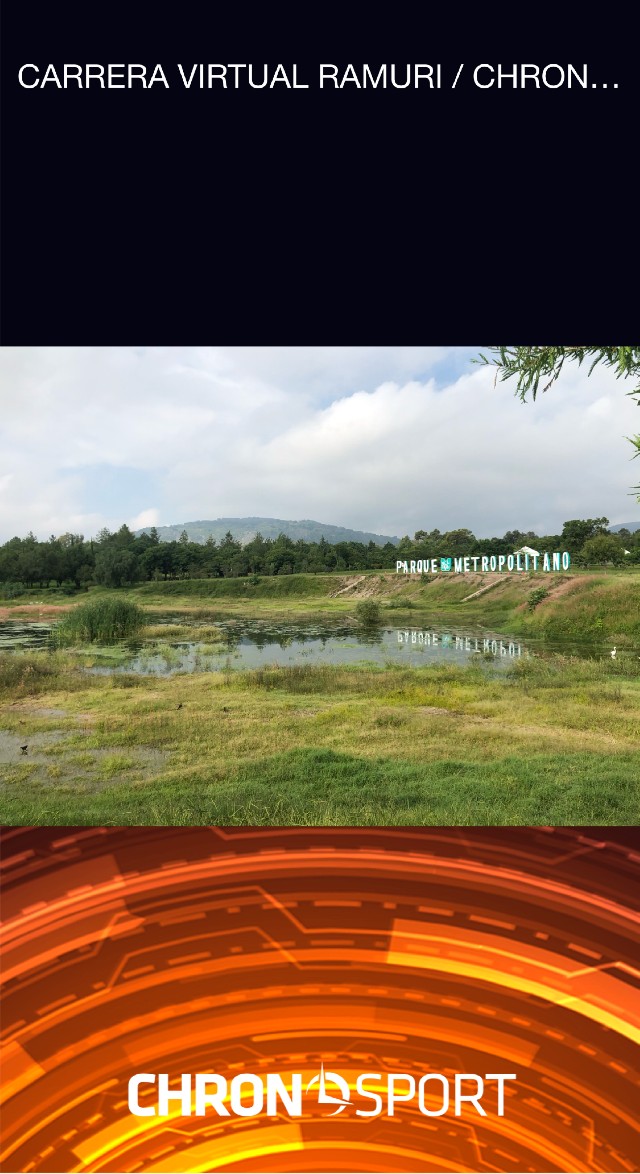Open the Carrera Virtual Ramuri event photo
The image size is (640, 1174).
320,585
